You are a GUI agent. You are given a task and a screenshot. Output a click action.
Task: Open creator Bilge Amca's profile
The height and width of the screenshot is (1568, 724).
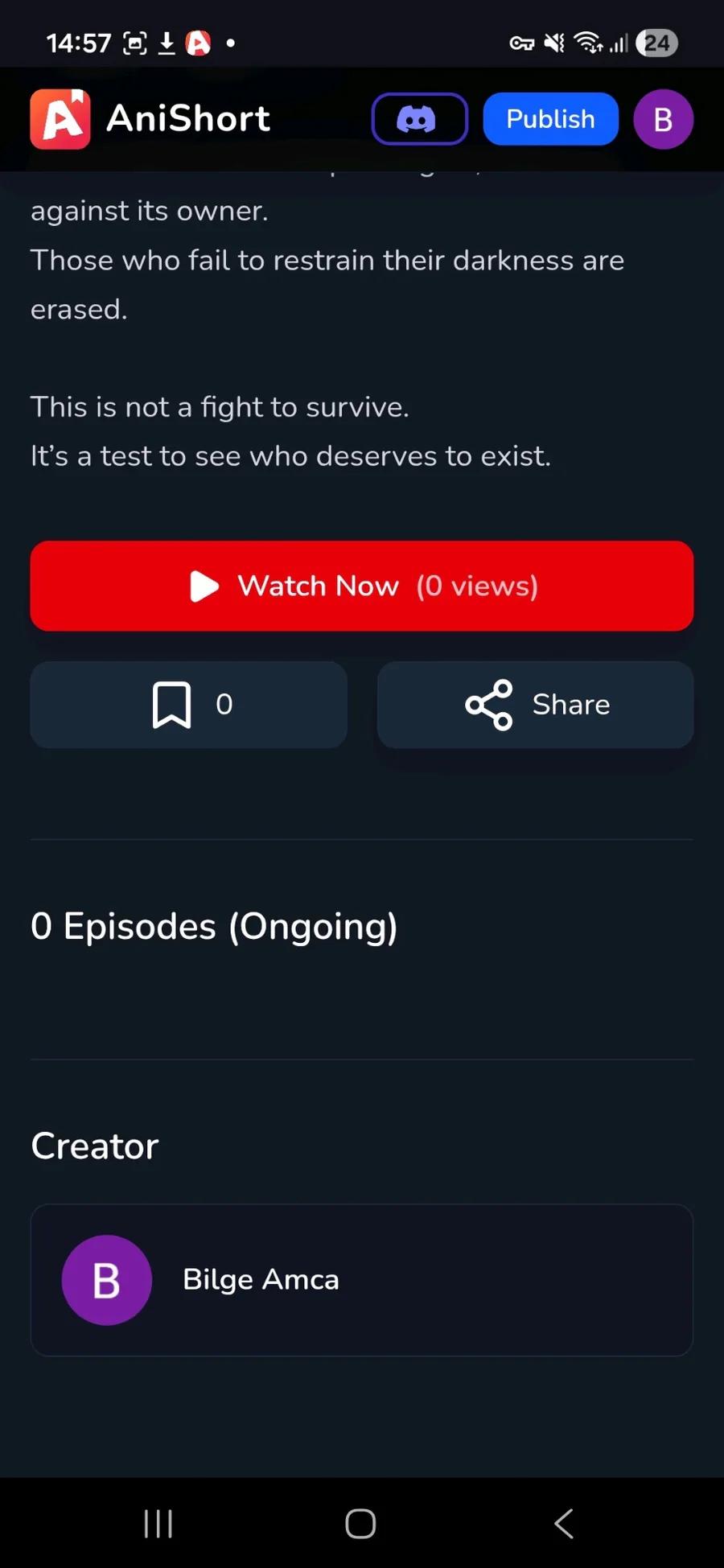click(362, 1279)
